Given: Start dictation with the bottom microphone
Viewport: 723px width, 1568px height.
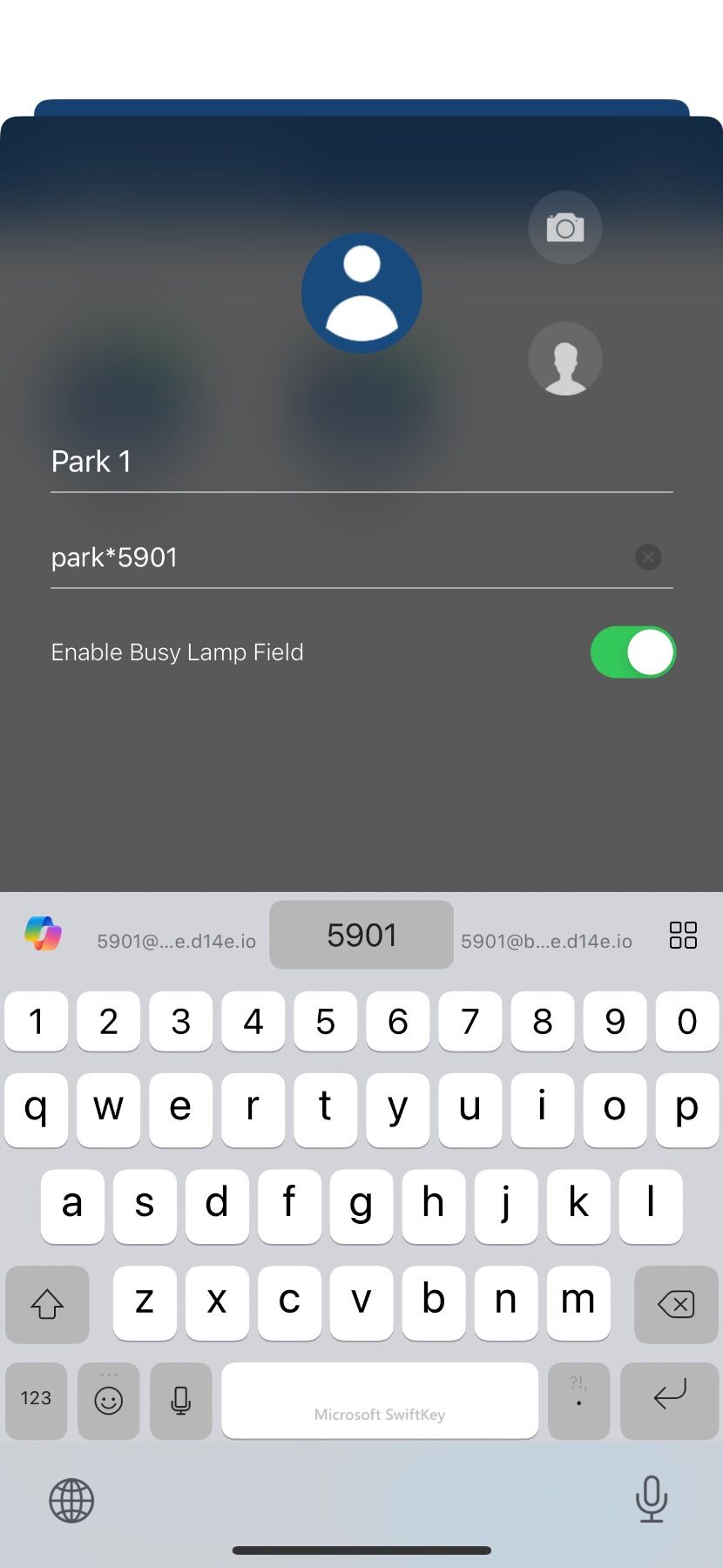Looking at the screenshot, I should point(652,1499).
